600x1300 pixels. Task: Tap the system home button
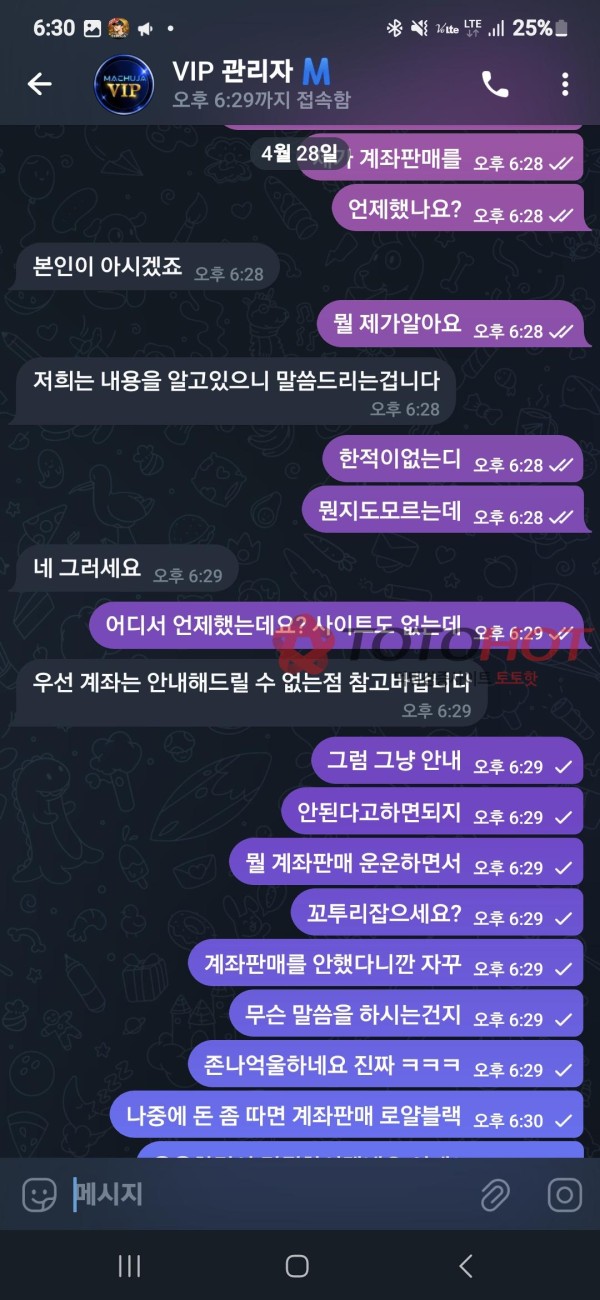(x=297, y=1266)
